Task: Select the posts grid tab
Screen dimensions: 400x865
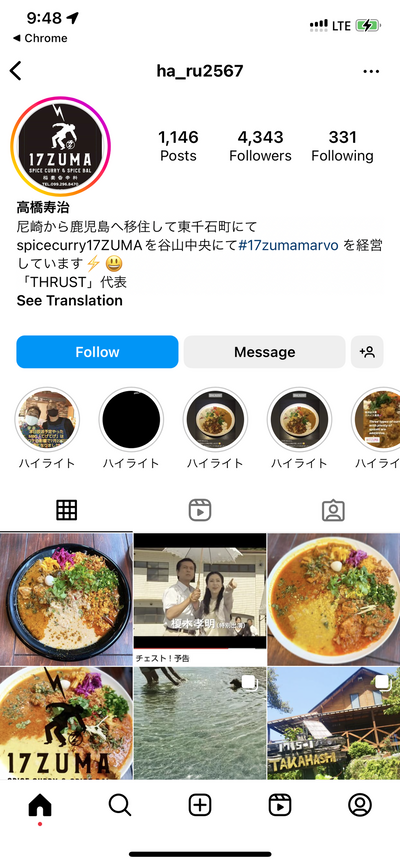Action: [66, 510]
